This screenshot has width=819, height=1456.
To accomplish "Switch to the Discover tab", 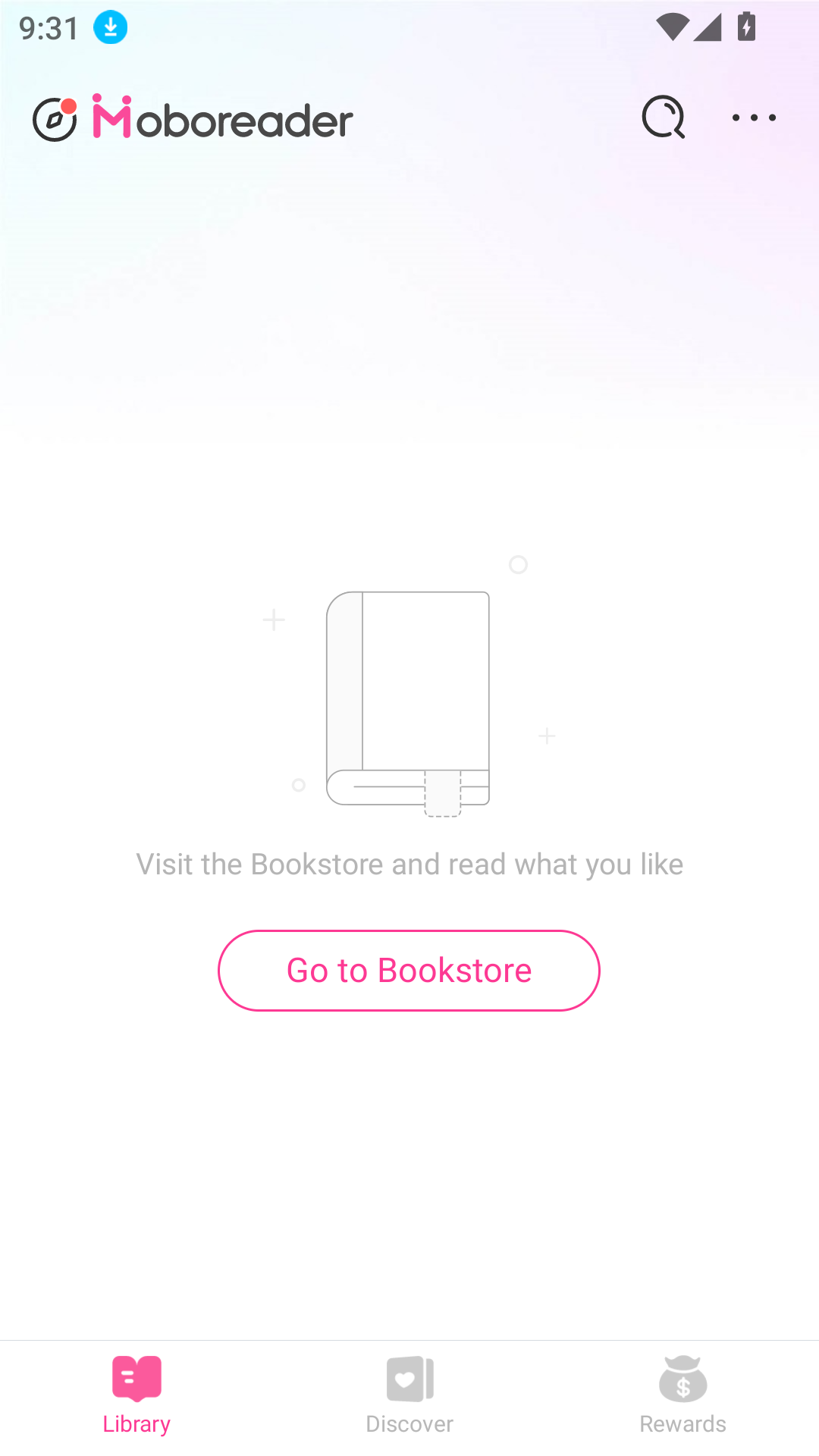I will click(x=409, y=1397).
